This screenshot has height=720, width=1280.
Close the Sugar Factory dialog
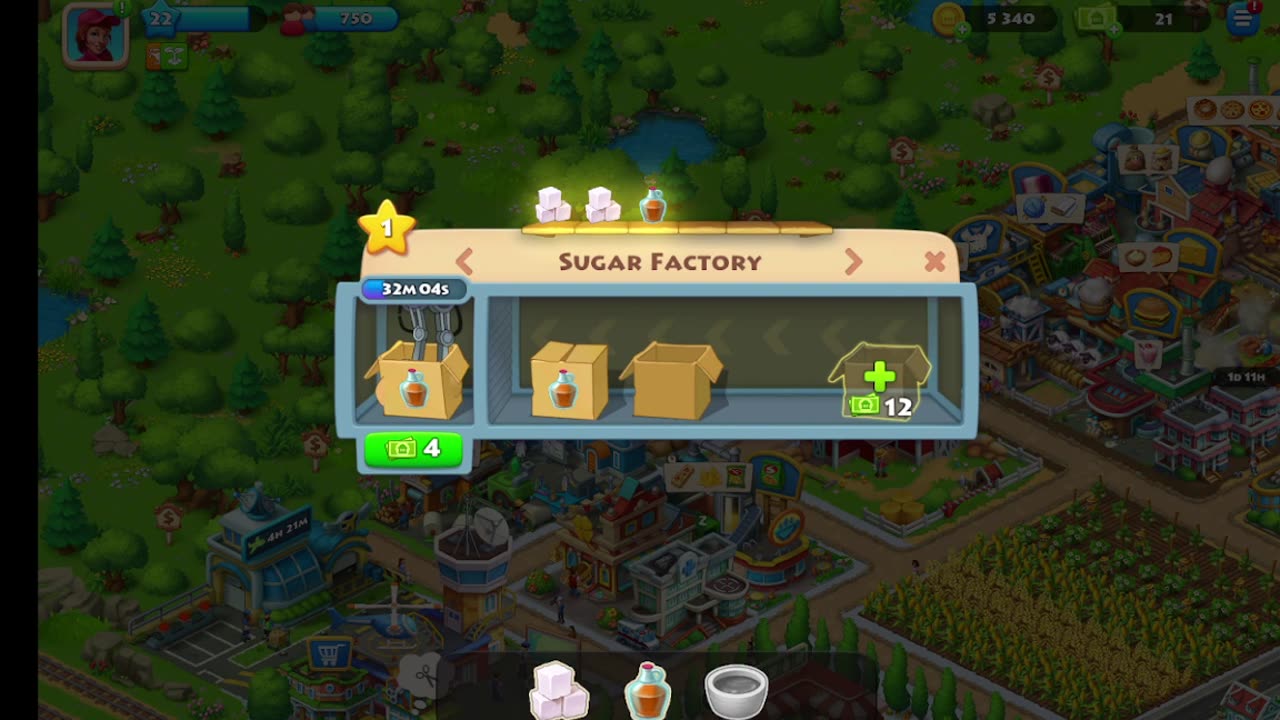(934, 262)
